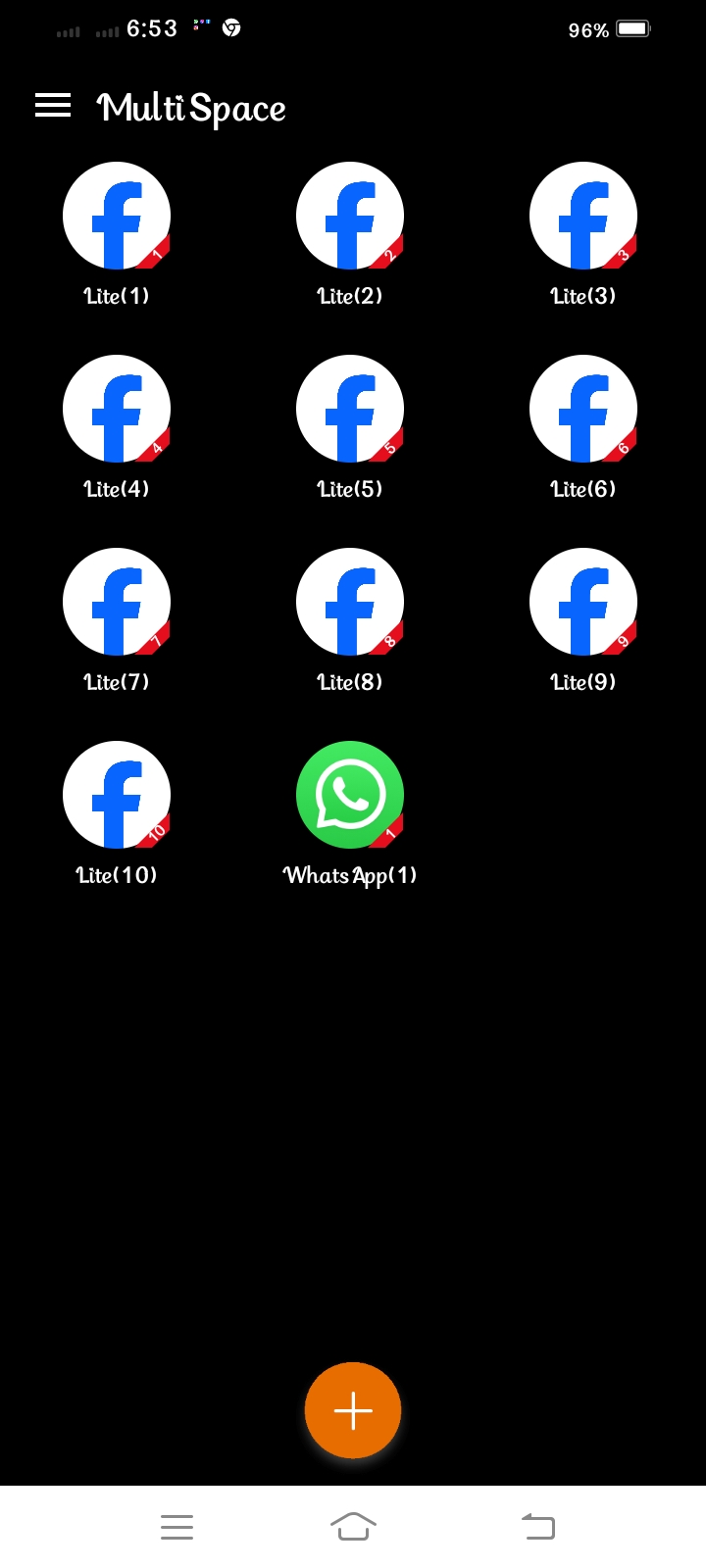Launch the WhatsApp(1) clone
706x1568 pixels.
click(x=350, y=796)
